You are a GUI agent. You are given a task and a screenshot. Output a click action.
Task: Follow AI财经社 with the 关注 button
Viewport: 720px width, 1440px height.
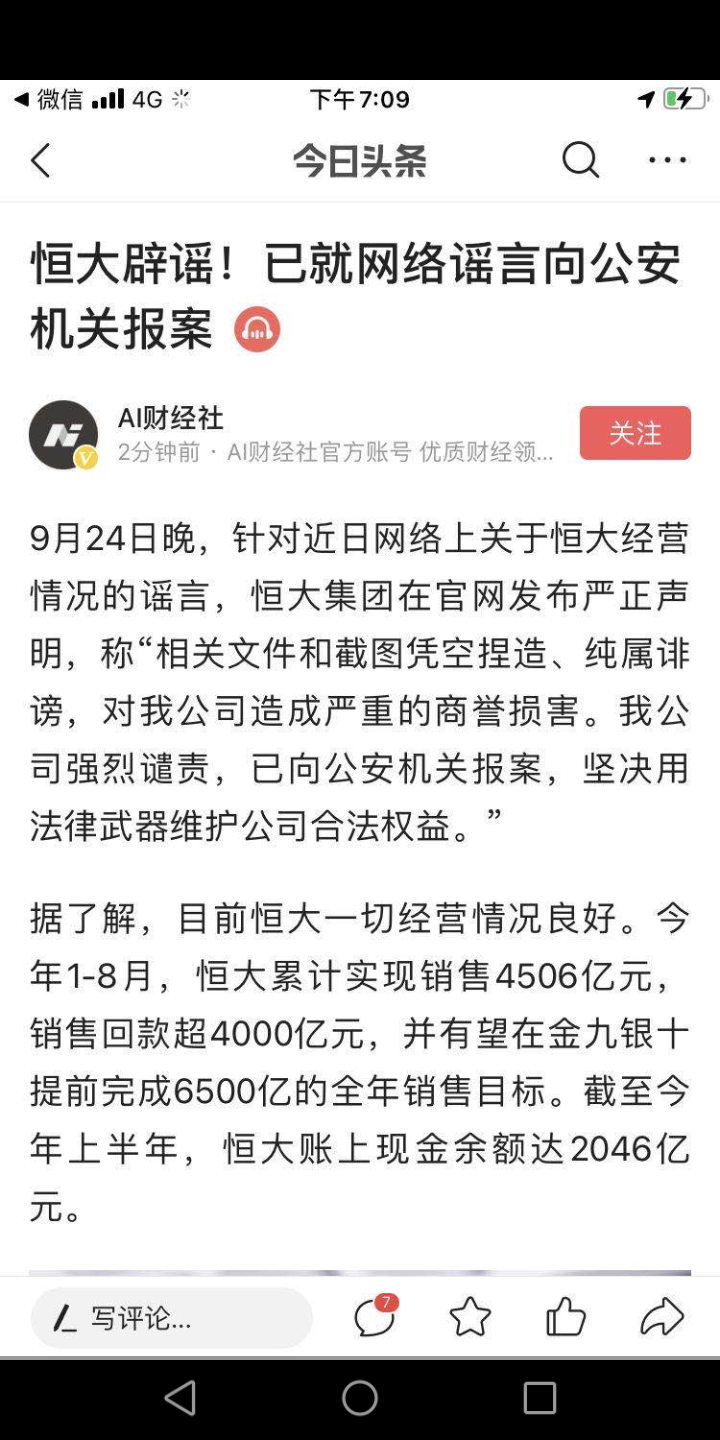point(635,433)
